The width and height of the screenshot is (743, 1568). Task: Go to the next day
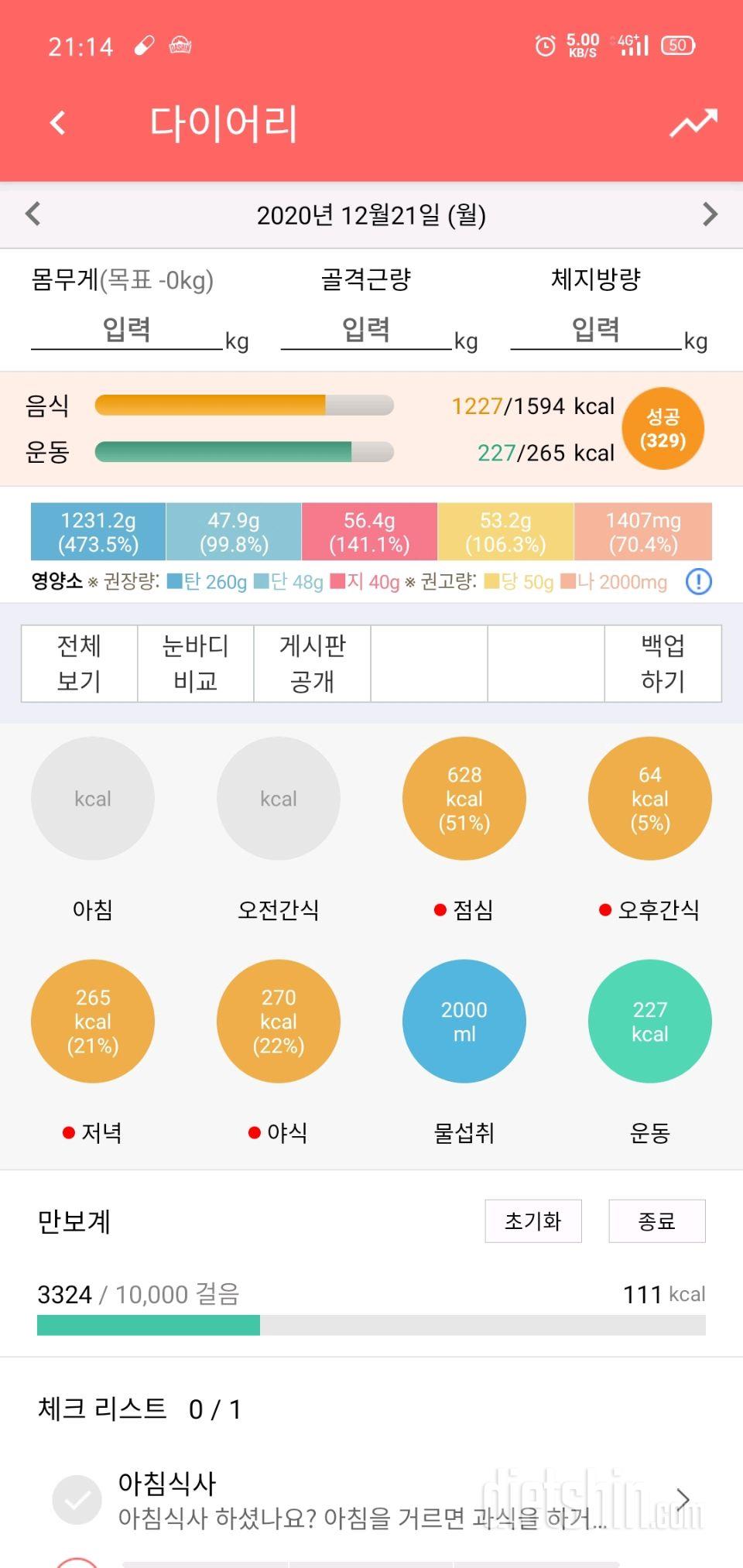(710, 214)
